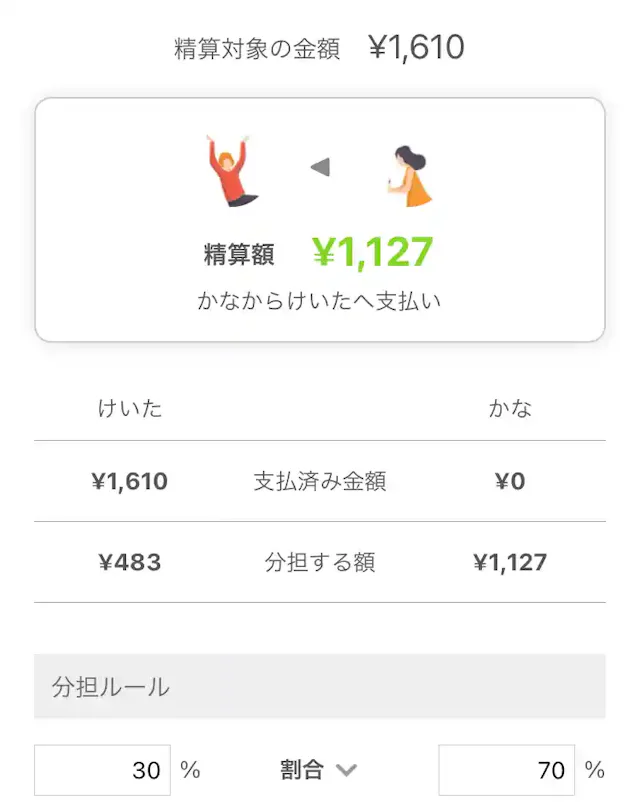Open the 割合 split-rule dropdown
Viewport: 640px width, 812px height.
pyautogui.click(x=317, y=770)
